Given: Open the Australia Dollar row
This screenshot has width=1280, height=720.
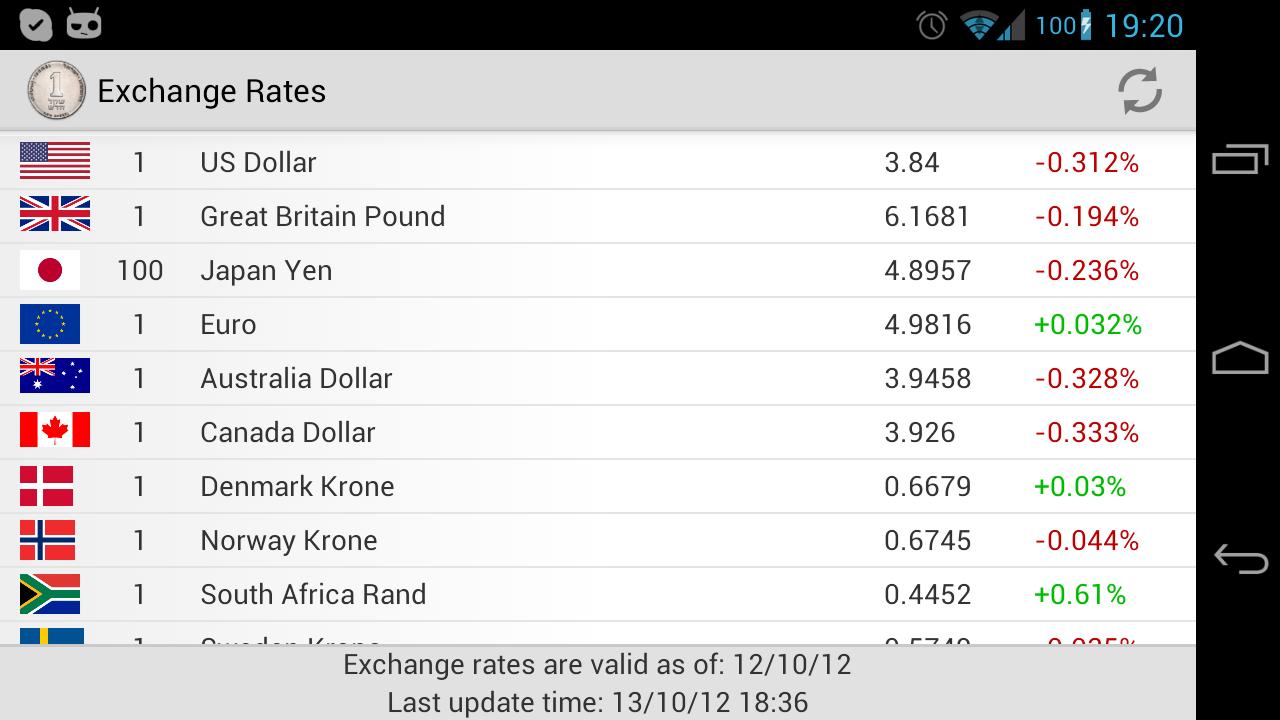Looking at the screenshot, I should tap(597, 378).
